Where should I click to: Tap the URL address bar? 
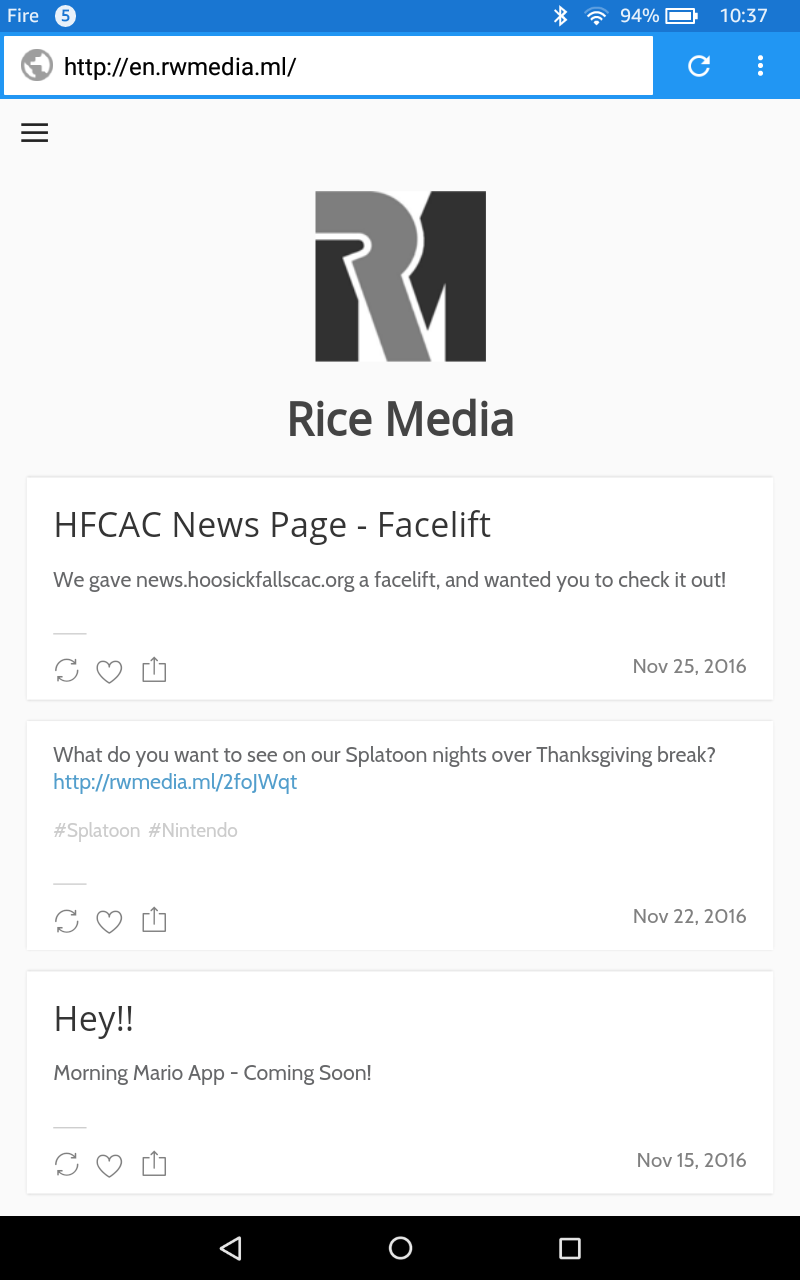(330, 67)
